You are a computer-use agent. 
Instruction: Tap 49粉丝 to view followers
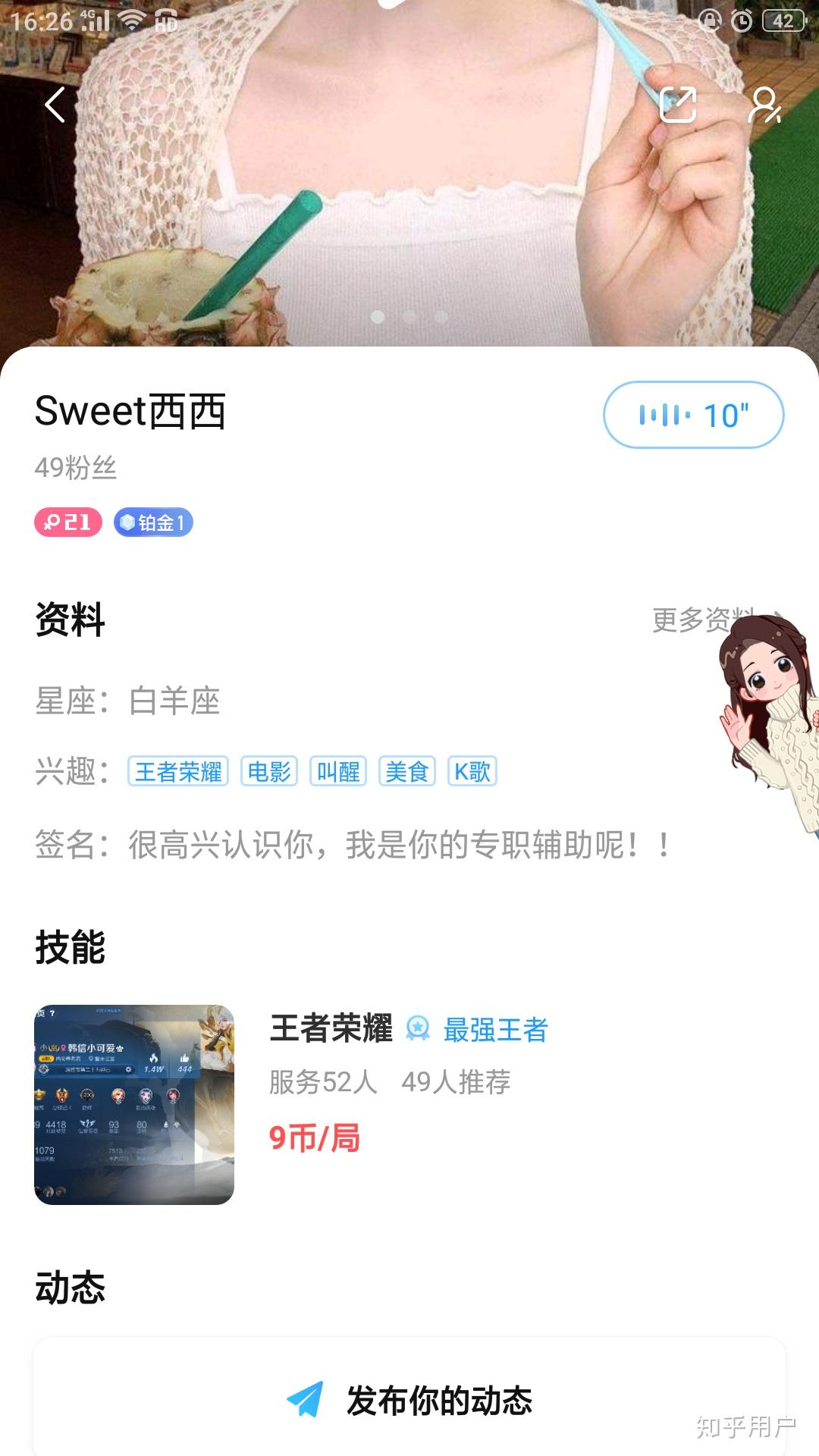coord(75,469)
